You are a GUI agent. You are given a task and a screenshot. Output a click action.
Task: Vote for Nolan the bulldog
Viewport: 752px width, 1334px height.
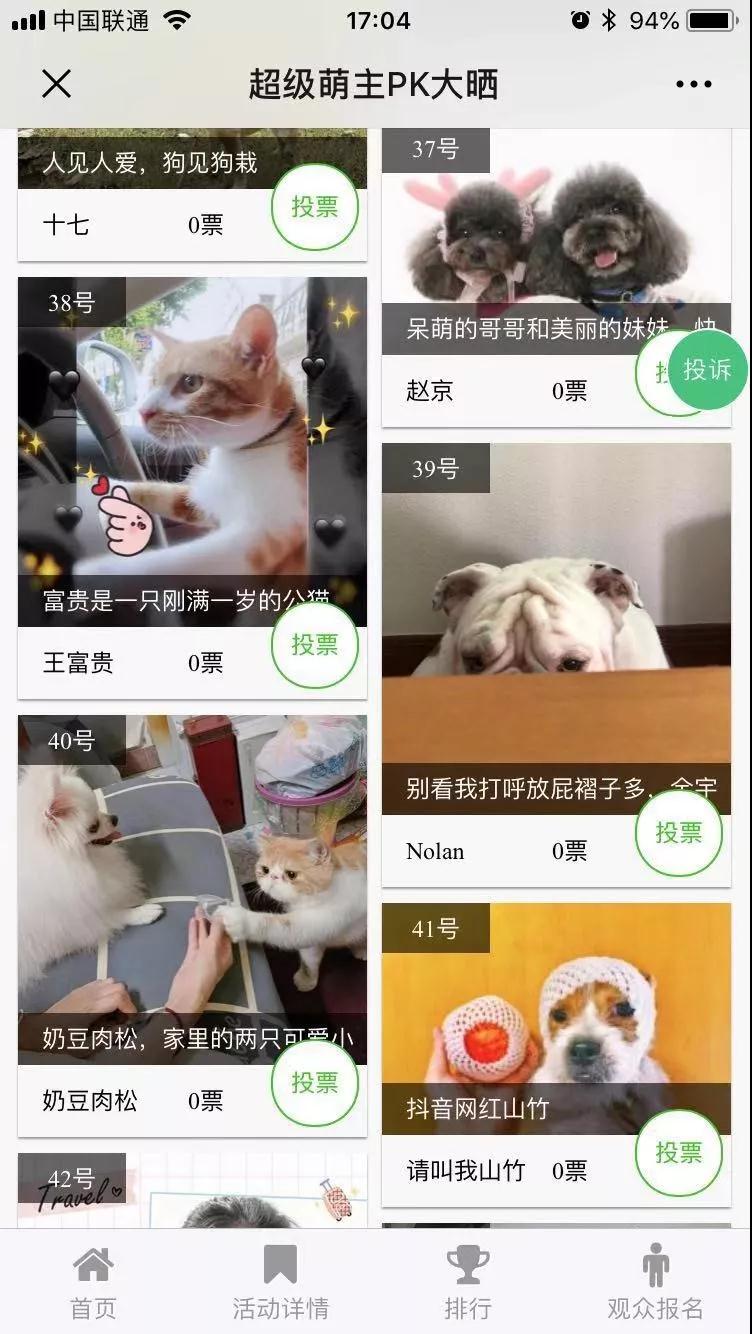(x=679, y=833)
